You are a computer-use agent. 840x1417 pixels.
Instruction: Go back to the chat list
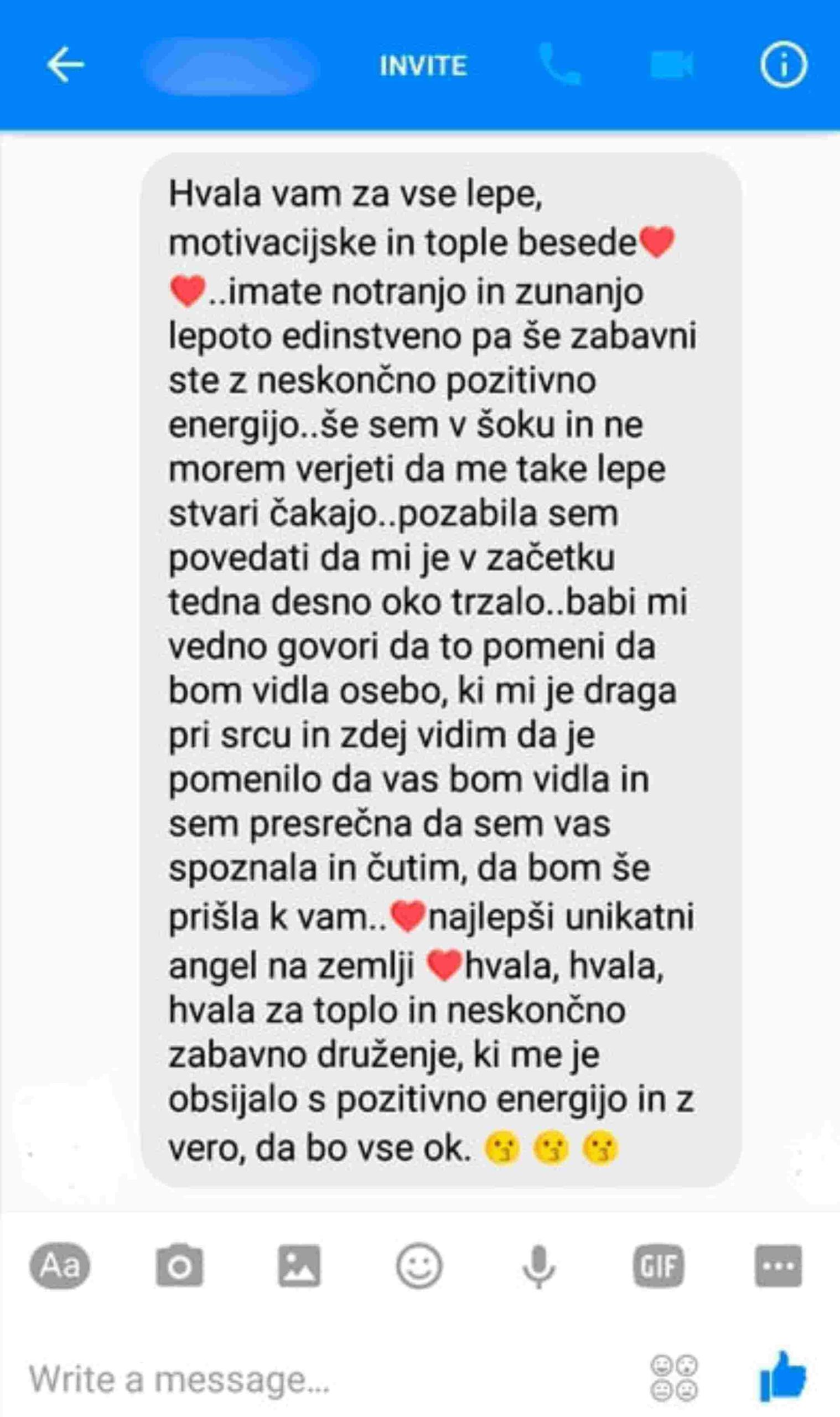pos(65,65)
